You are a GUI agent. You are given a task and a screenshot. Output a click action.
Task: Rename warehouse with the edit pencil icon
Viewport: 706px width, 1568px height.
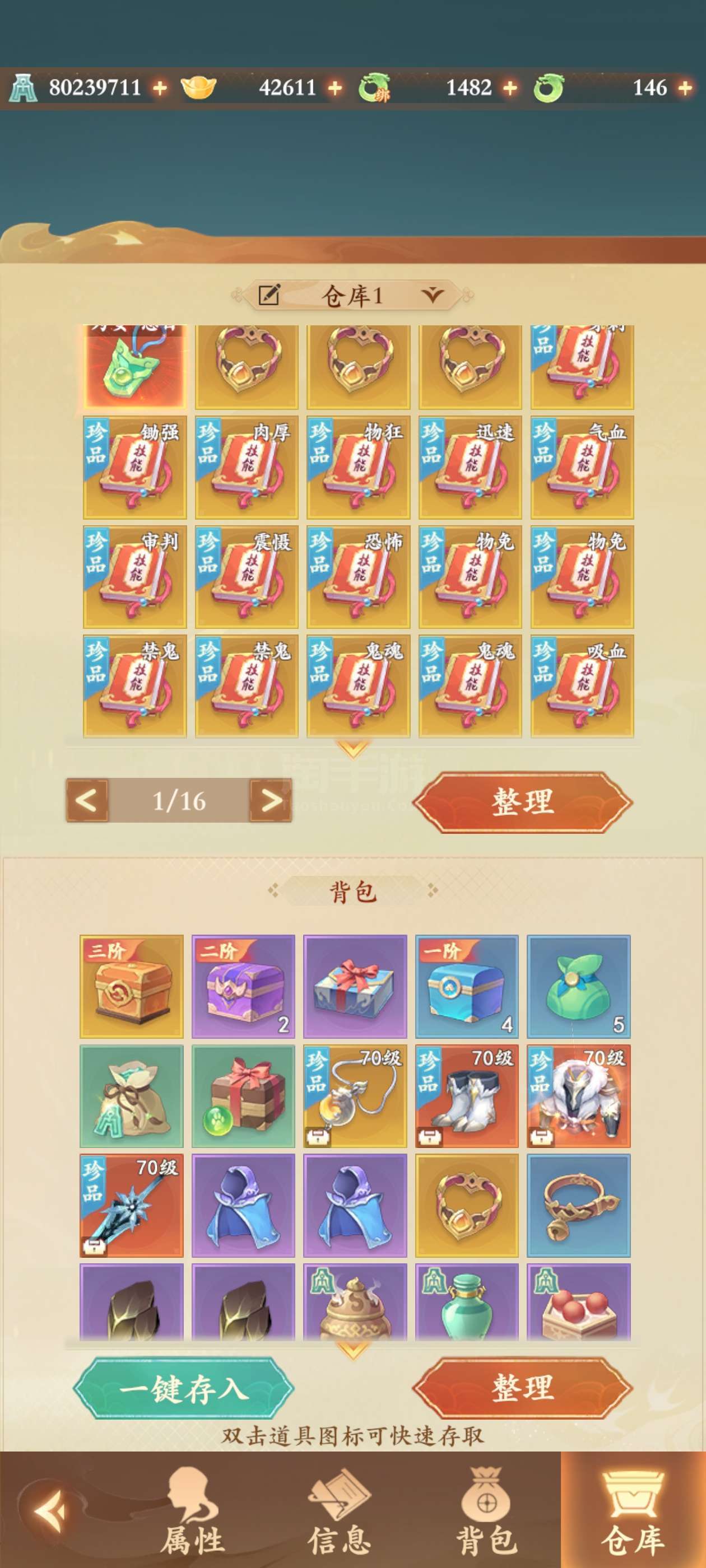coord(268,295)
